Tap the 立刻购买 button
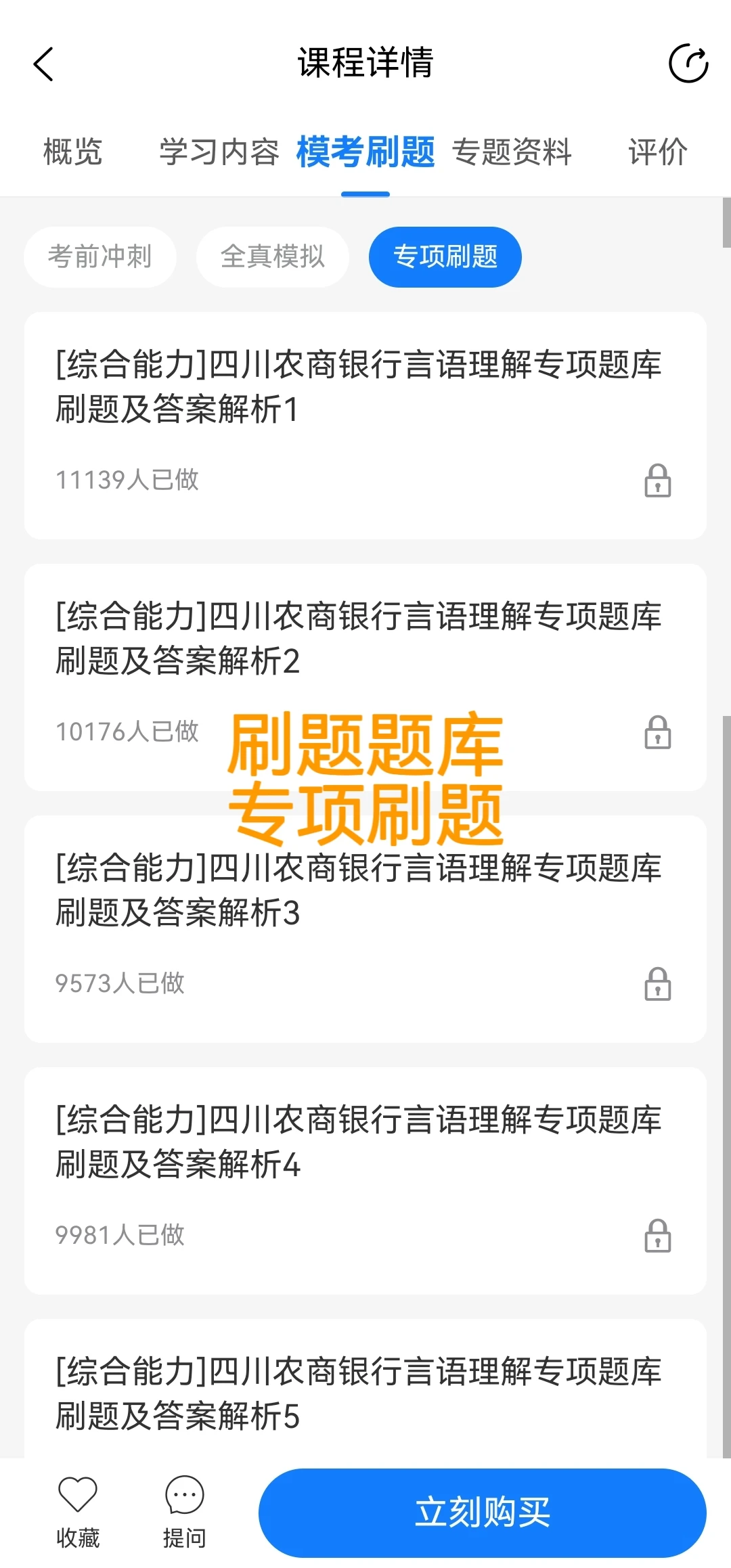 [x=482, y=1513]
